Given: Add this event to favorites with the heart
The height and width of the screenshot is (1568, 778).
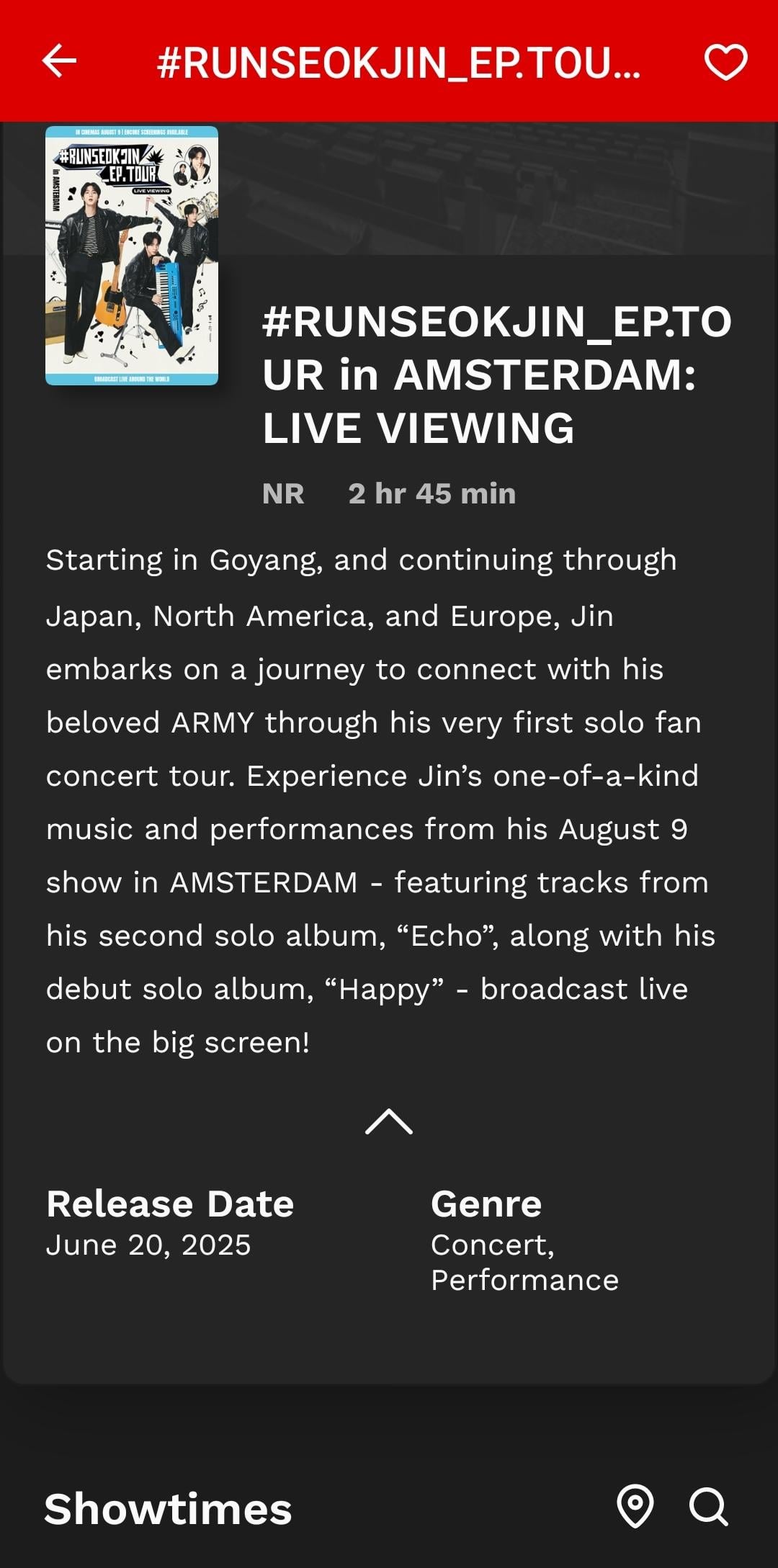Looking at the screenshot, I should [x=725, y=62].
